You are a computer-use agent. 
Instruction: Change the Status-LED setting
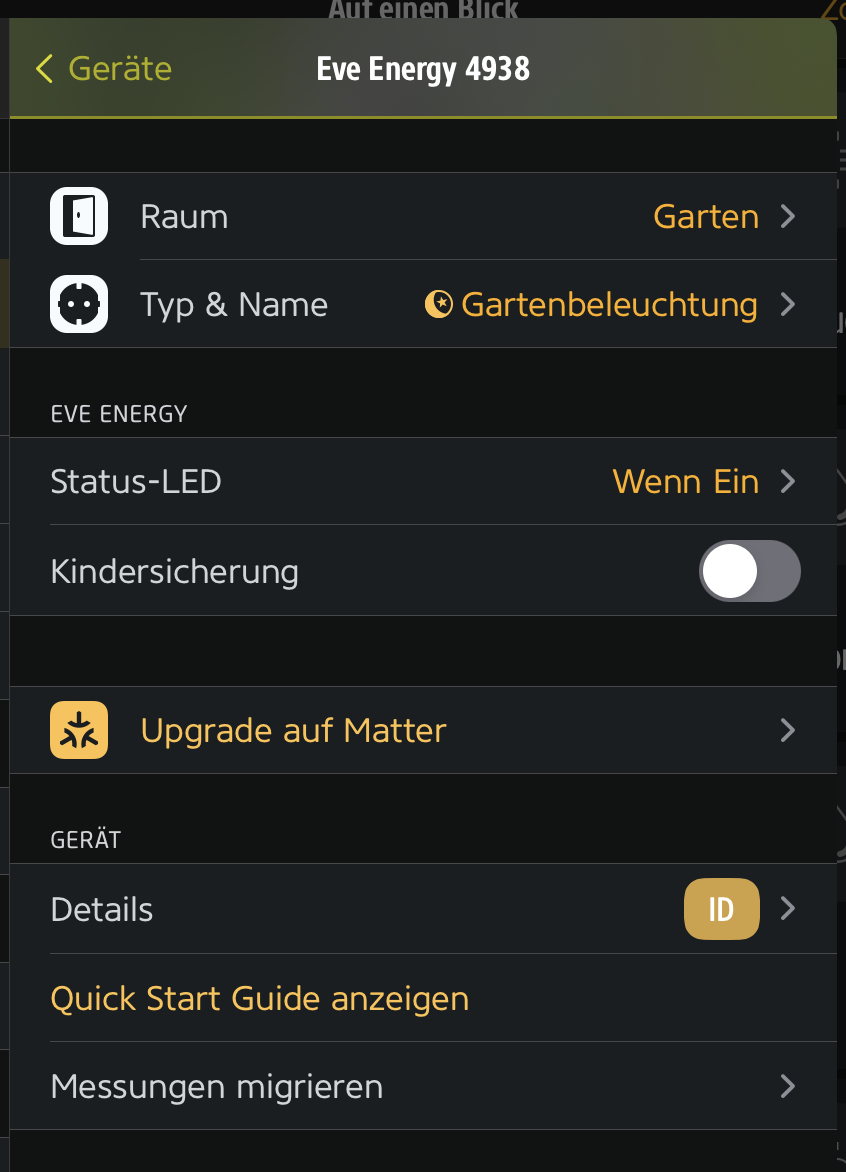click(423, 482)
